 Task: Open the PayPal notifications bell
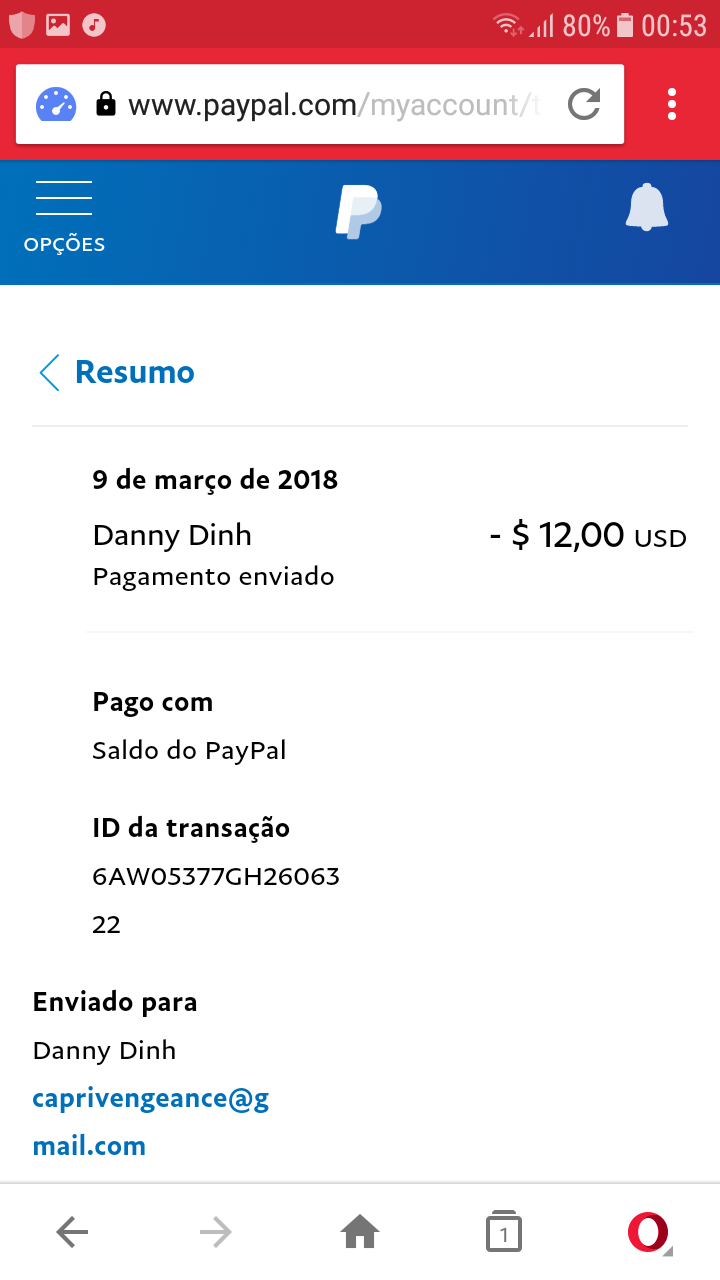[x=646, y=208]
